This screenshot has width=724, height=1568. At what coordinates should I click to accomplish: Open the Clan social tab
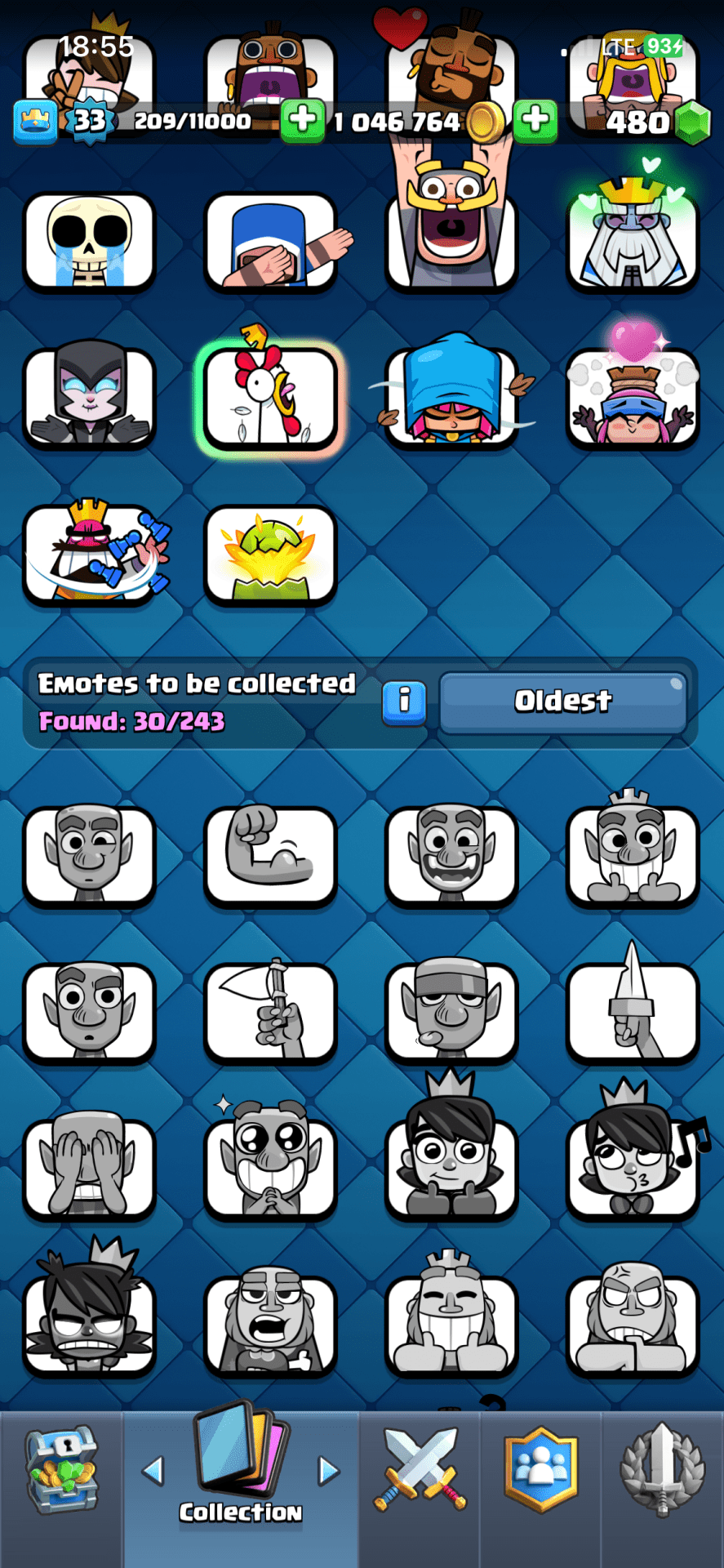tap(541, 1471)
